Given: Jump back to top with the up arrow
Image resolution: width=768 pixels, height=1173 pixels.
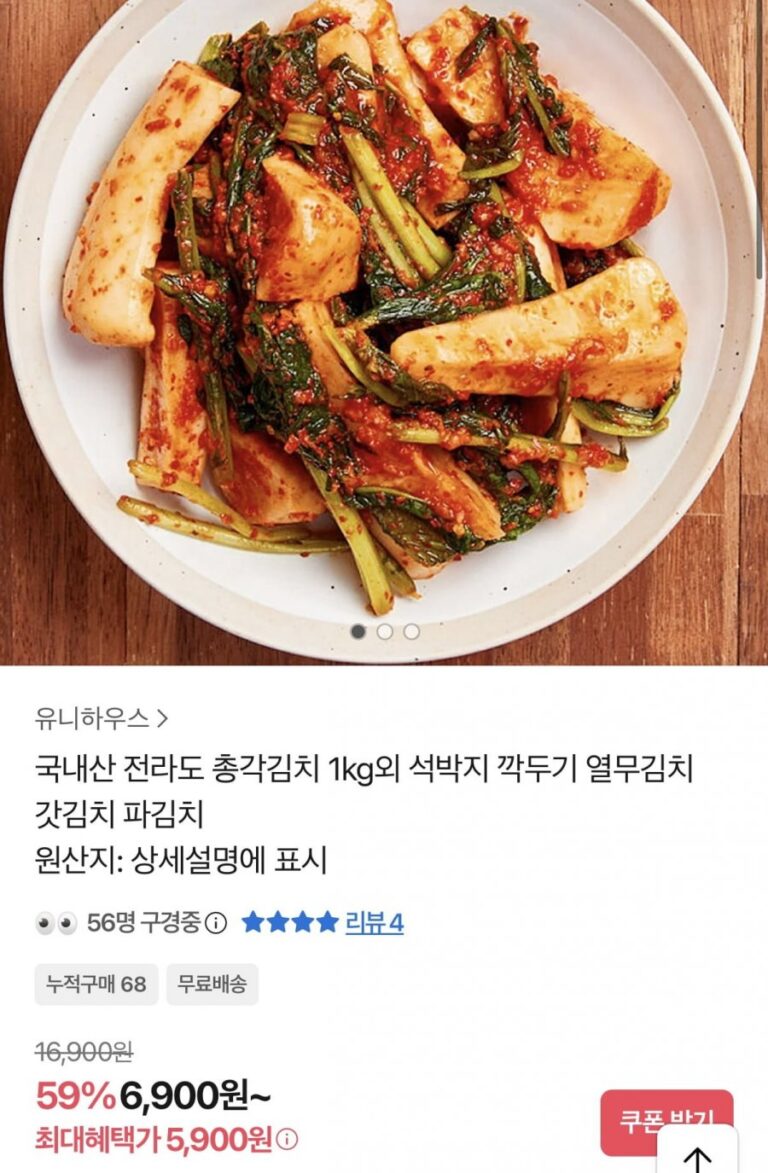Looking at the screenshot, I should click(697, 1155).
